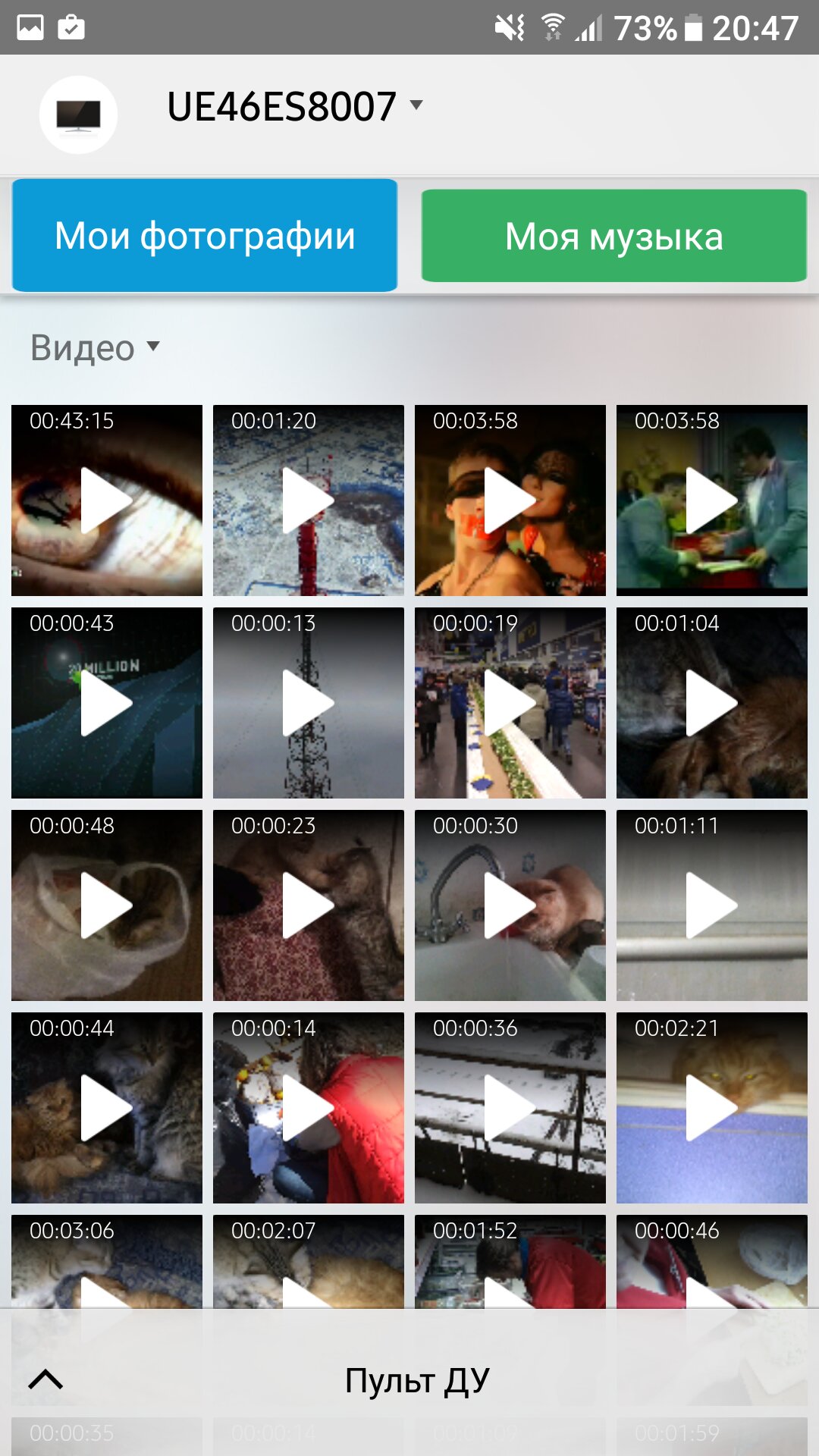Select the TV device icon
This screenshot has height=1456, width=819.
pyautogui.click(x=78, y=115)
